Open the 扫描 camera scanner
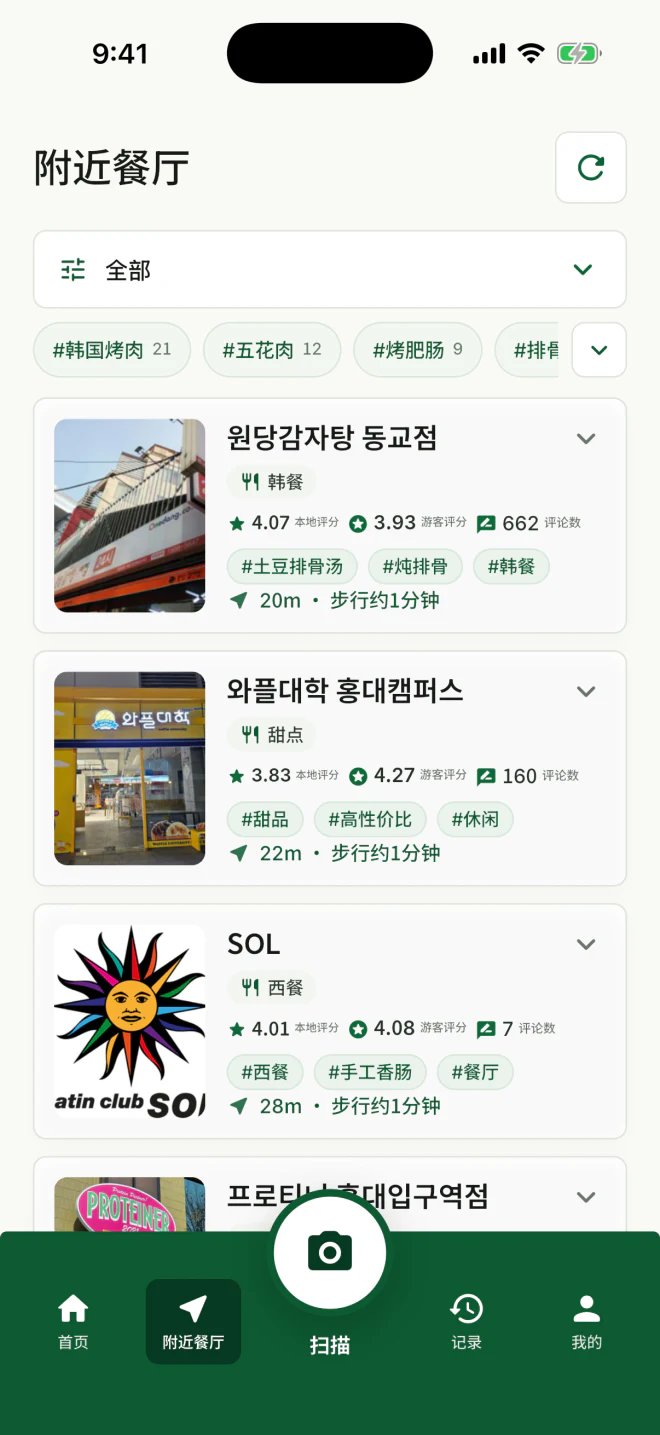The width and height of the screenshot is (660, 1435). coord(330,1252)
